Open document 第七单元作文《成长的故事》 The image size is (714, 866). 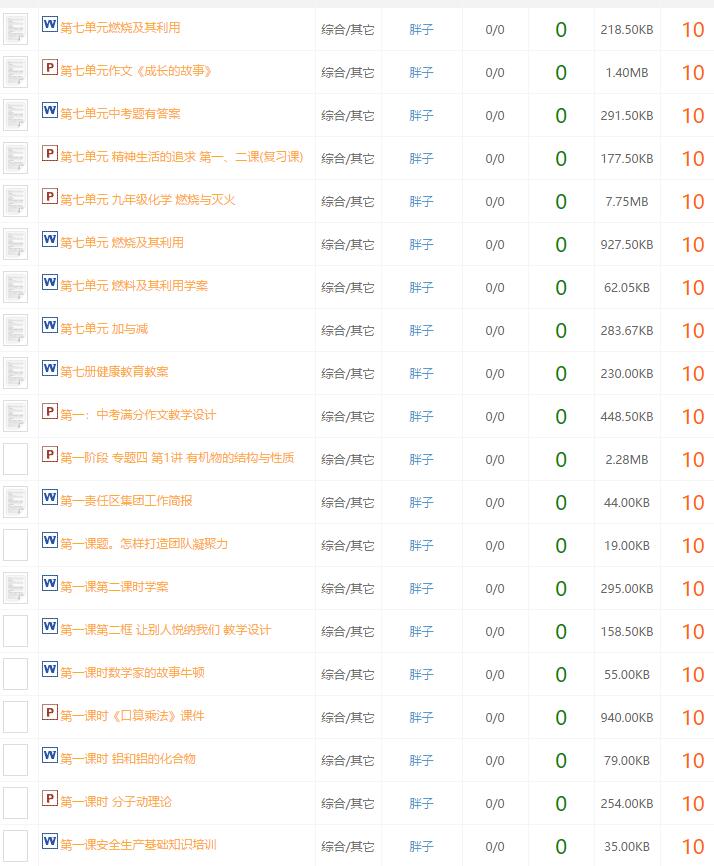click(x=136, y=71)
